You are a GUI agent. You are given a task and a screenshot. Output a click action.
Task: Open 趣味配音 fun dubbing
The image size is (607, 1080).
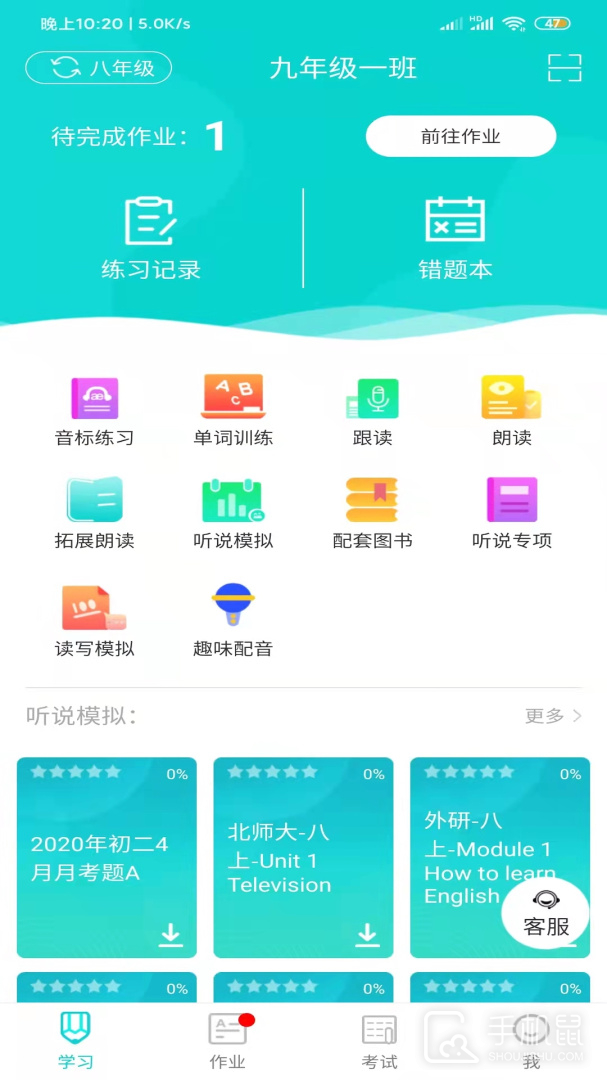pyautogui.click(x=233, y=620)
